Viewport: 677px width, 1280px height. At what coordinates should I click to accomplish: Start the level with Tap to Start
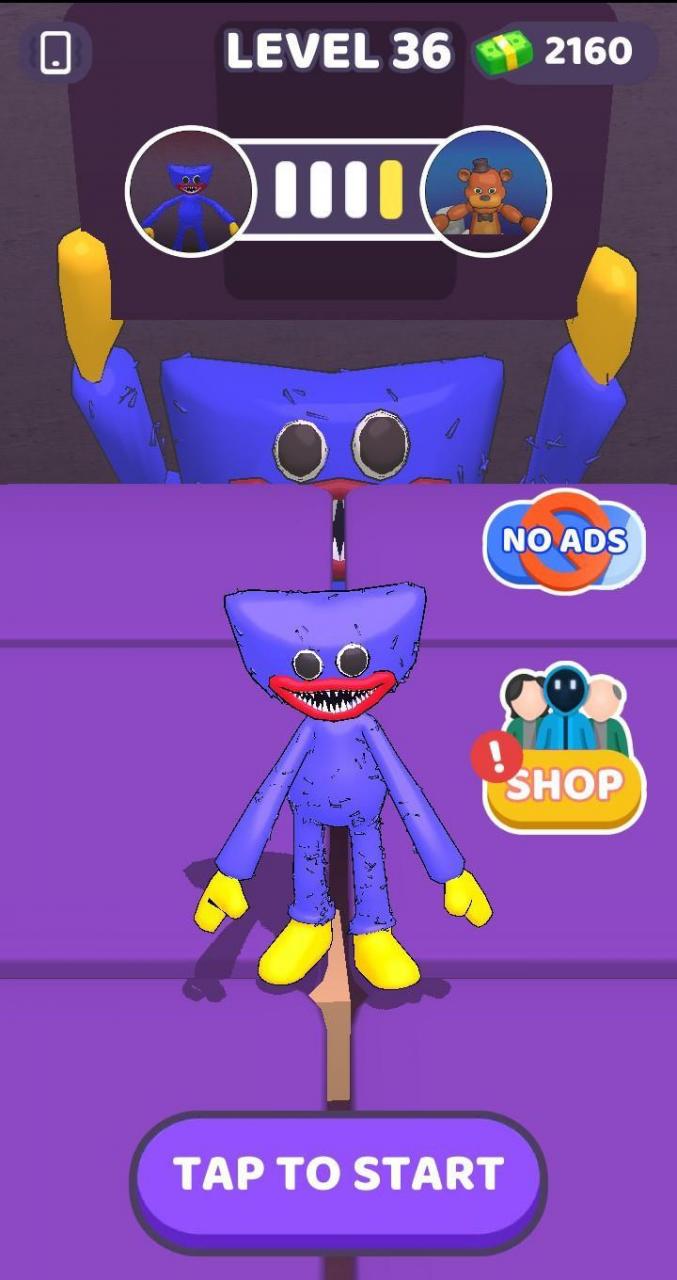(338, 1174)
